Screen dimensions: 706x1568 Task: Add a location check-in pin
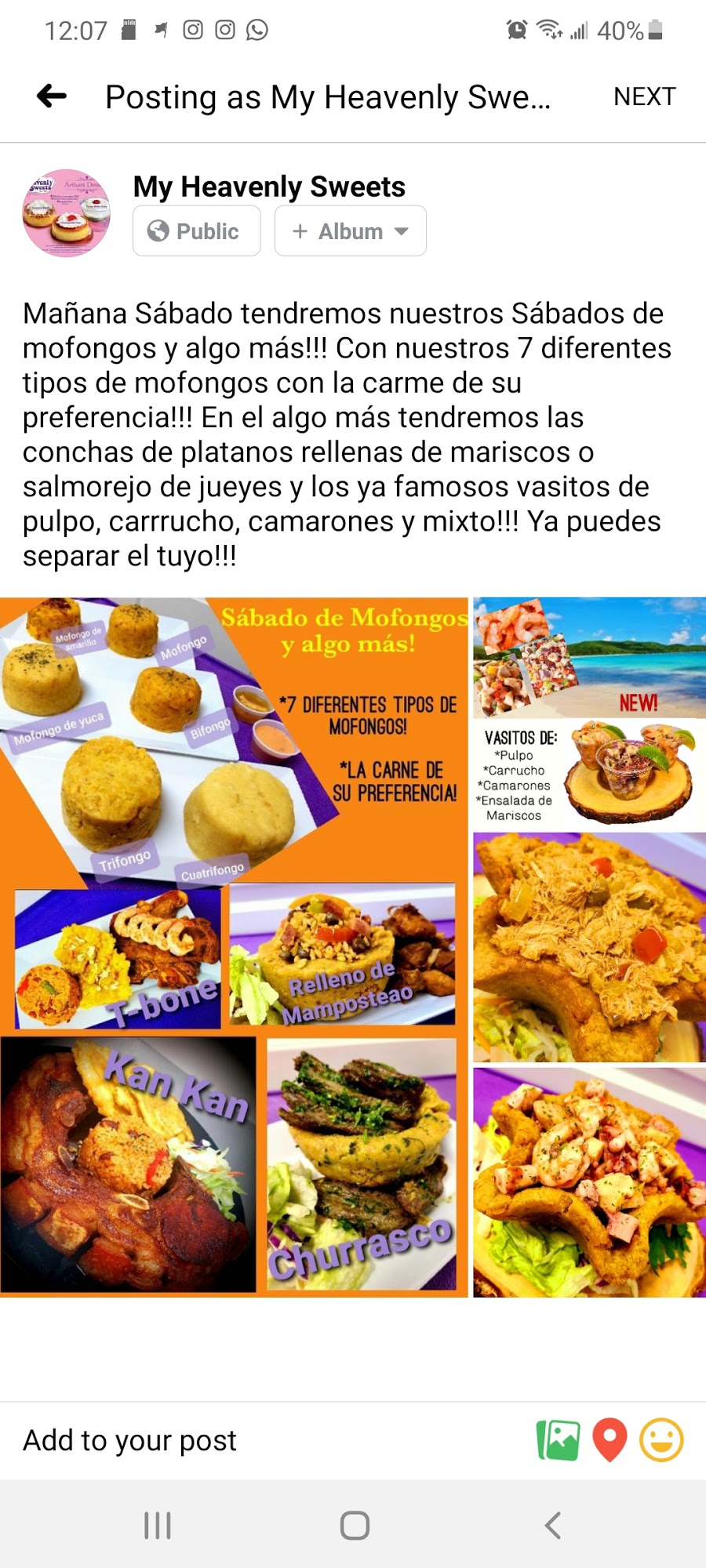610,1440
